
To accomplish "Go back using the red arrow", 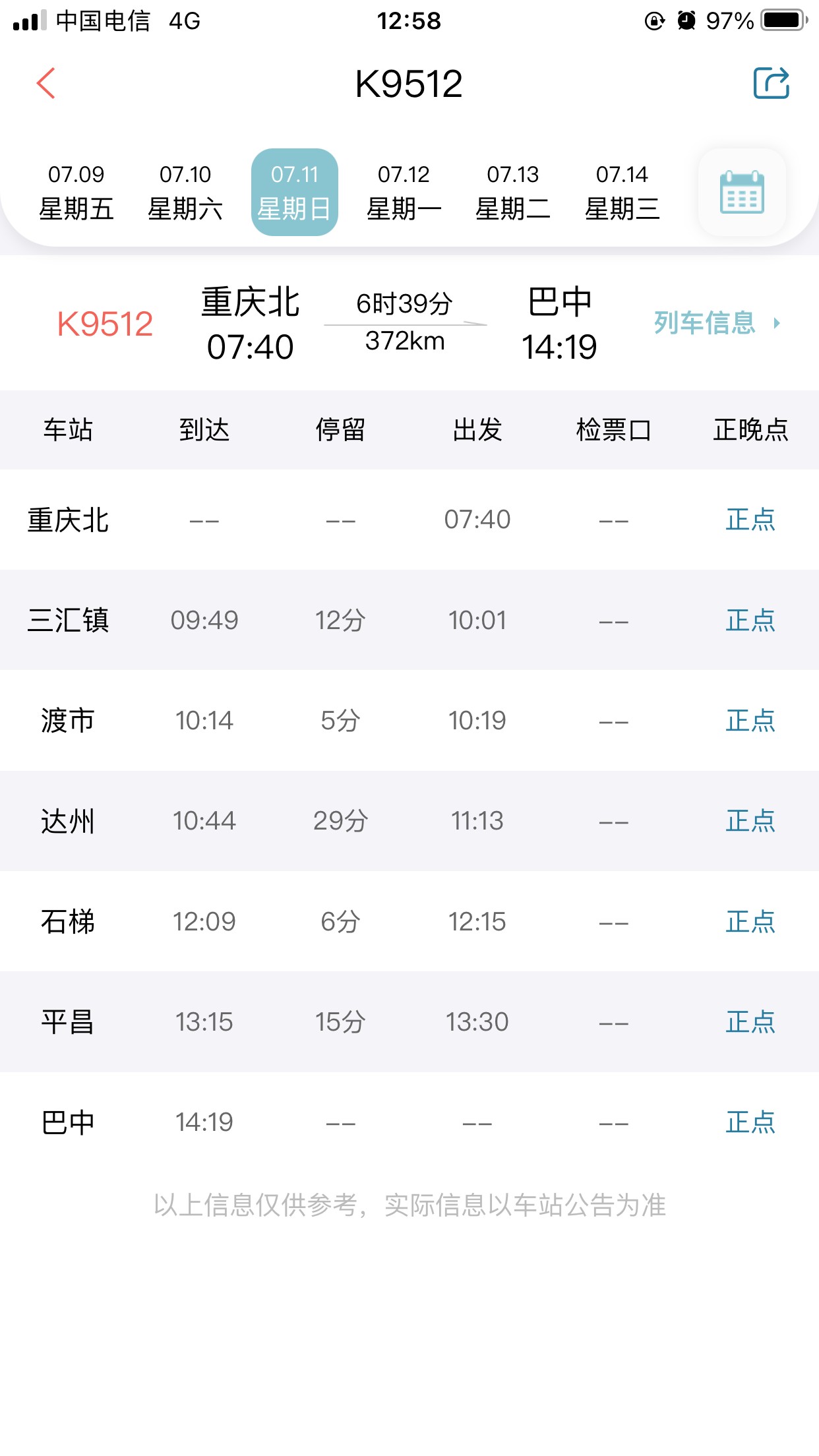I will pyautogui.click(x=46, y=84).
